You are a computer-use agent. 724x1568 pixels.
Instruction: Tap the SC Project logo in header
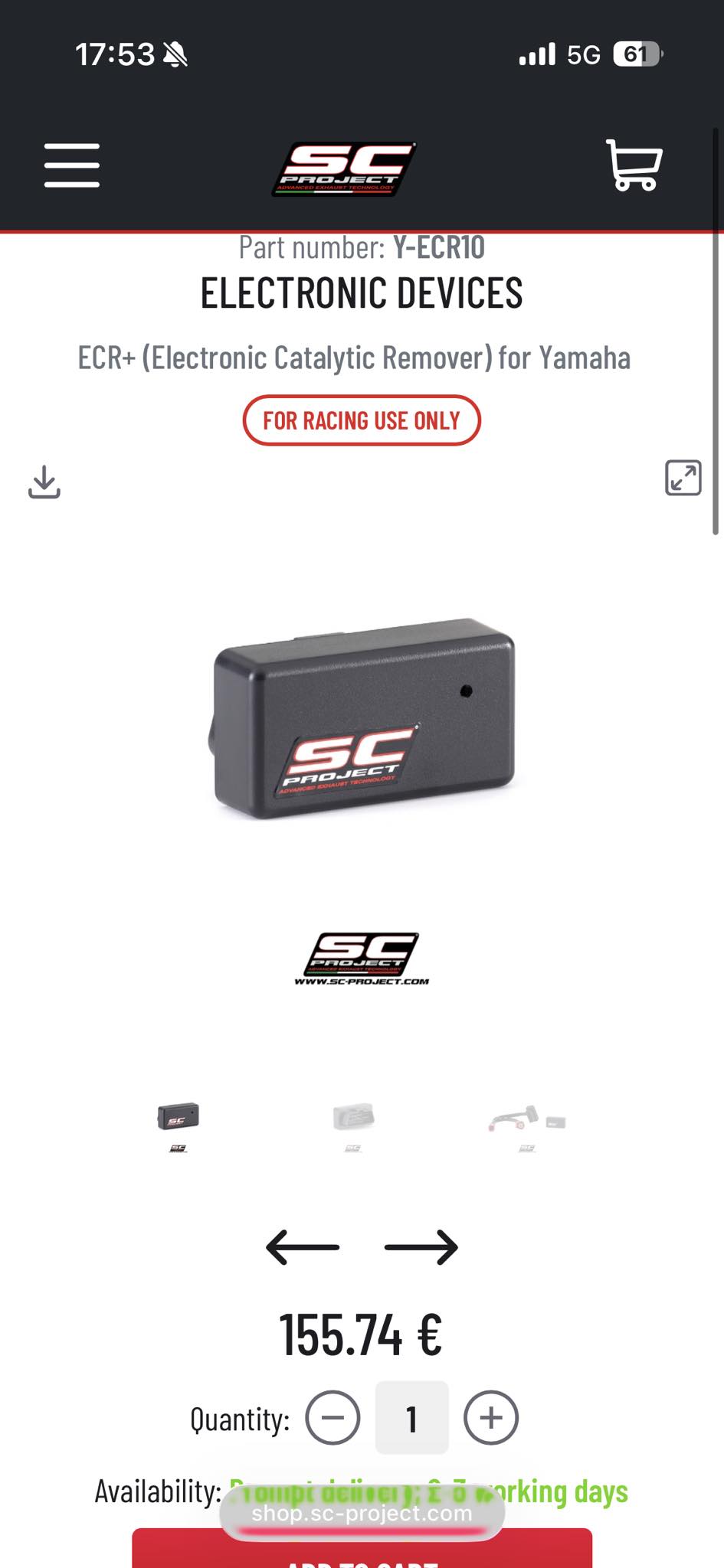344,169
